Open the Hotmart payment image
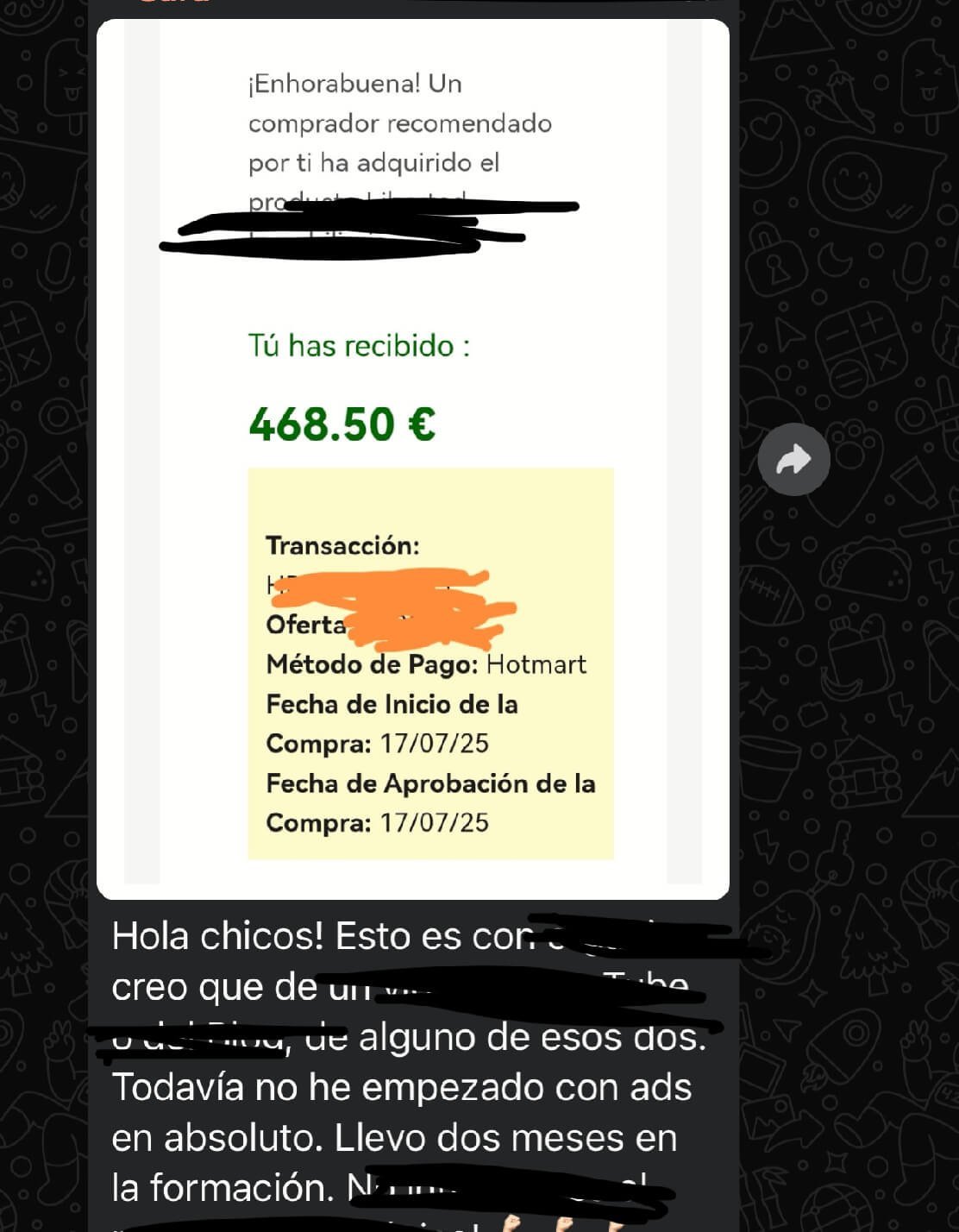 click(412, 457)
